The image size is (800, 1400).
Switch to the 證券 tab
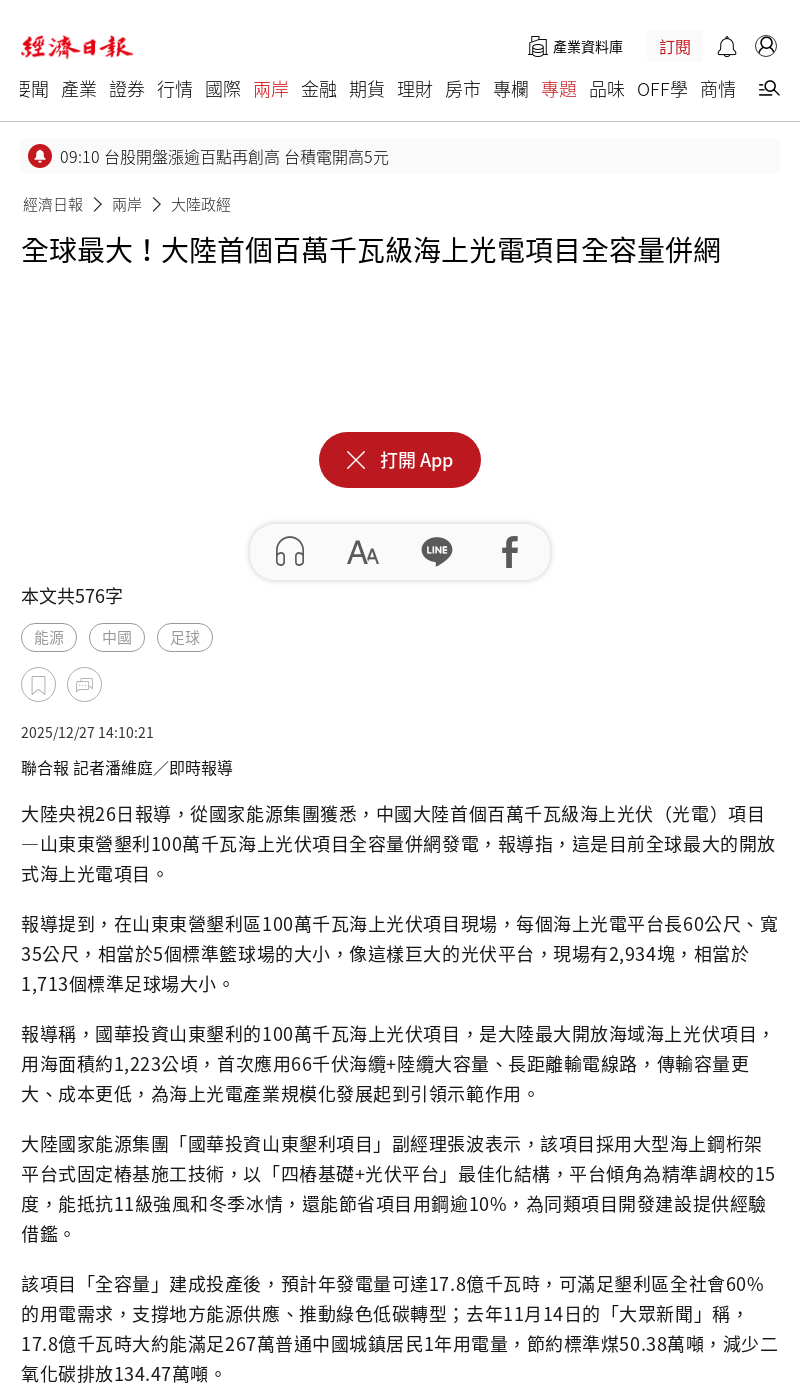127,89
